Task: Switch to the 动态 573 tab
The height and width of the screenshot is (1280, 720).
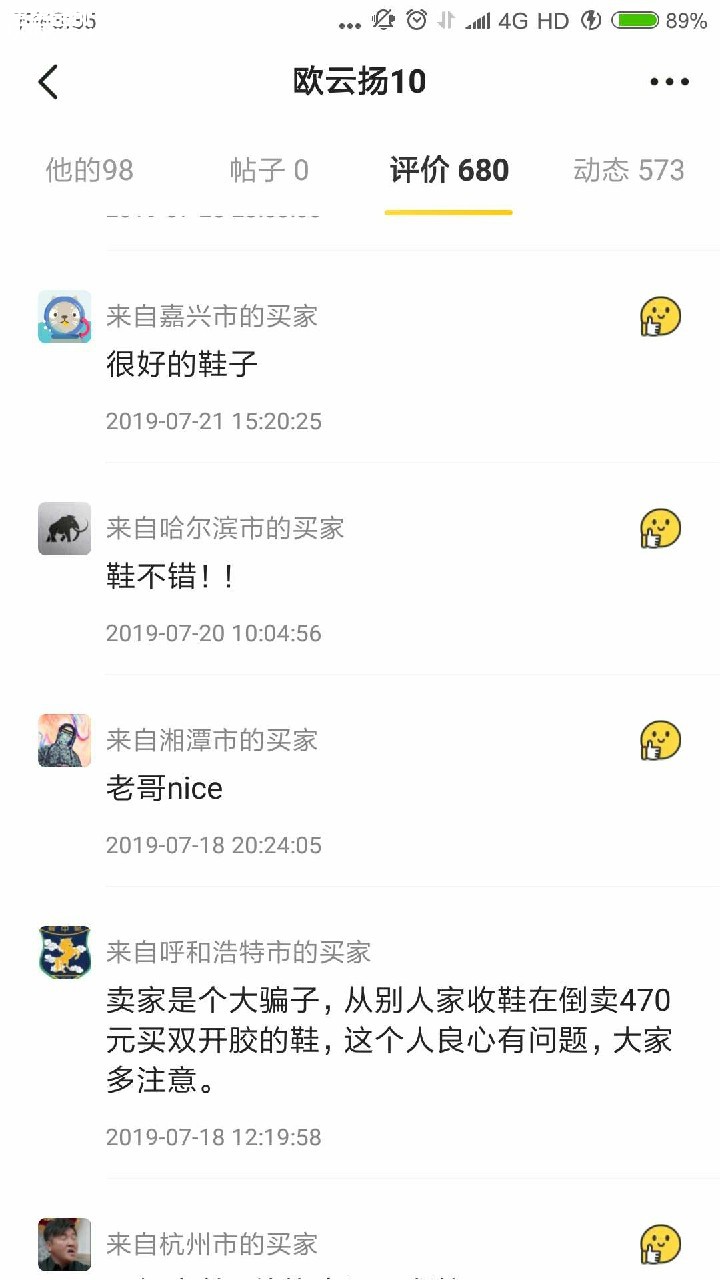Action: (x=627, y=170)
